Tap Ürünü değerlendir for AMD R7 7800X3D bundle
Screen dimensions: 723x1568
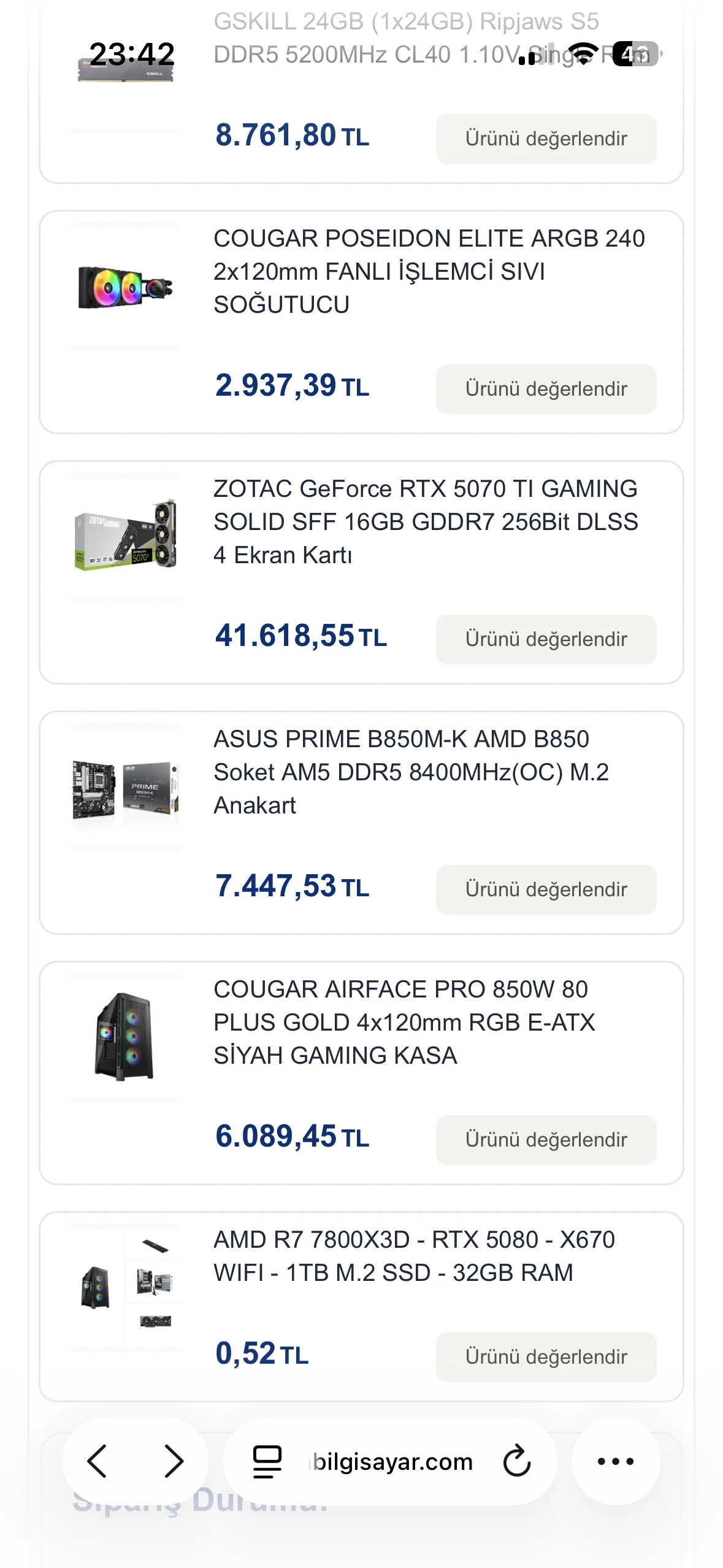click(x=545, y=1357)
